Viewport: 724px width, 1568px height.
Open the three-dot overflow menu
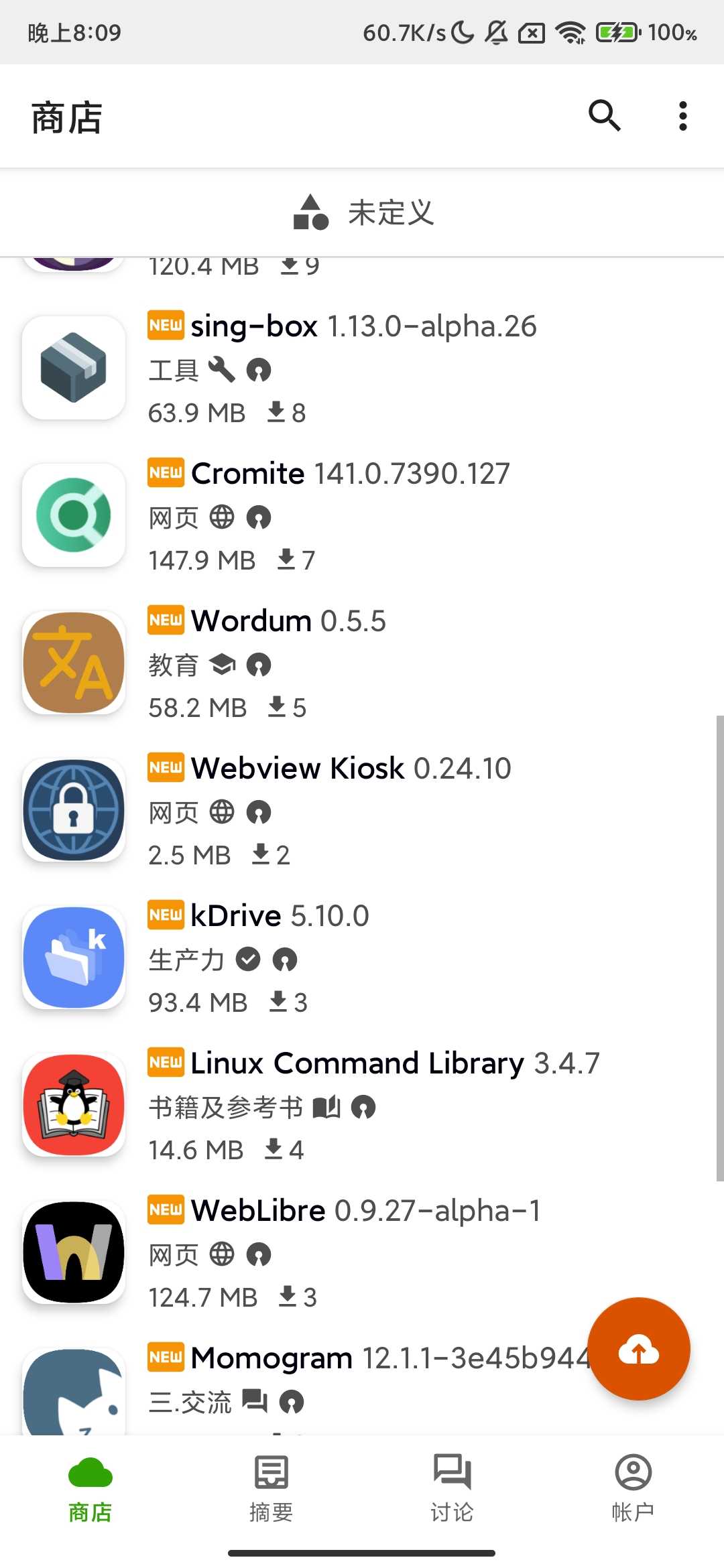click(682, 116)
